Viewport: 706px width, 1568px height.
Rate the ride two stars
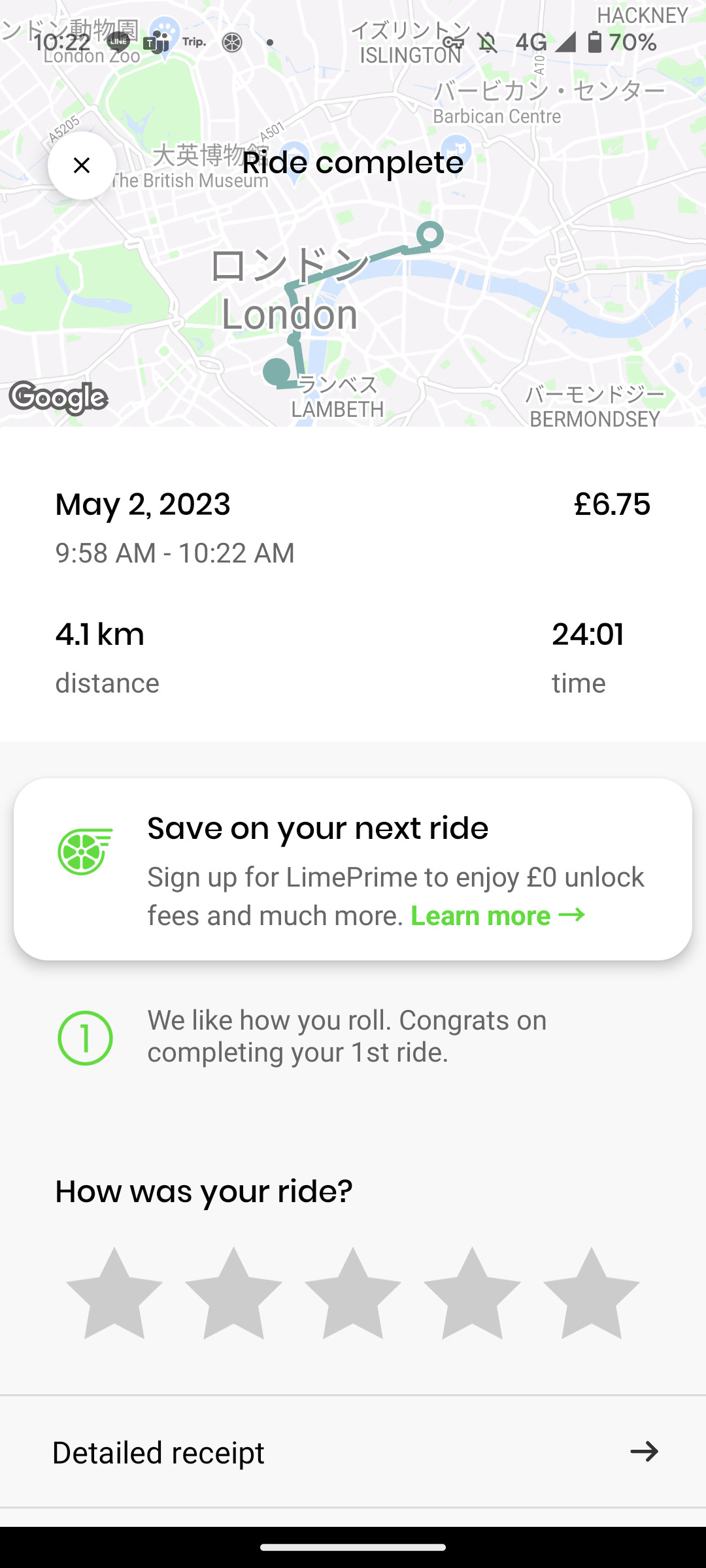[233, 1294]
